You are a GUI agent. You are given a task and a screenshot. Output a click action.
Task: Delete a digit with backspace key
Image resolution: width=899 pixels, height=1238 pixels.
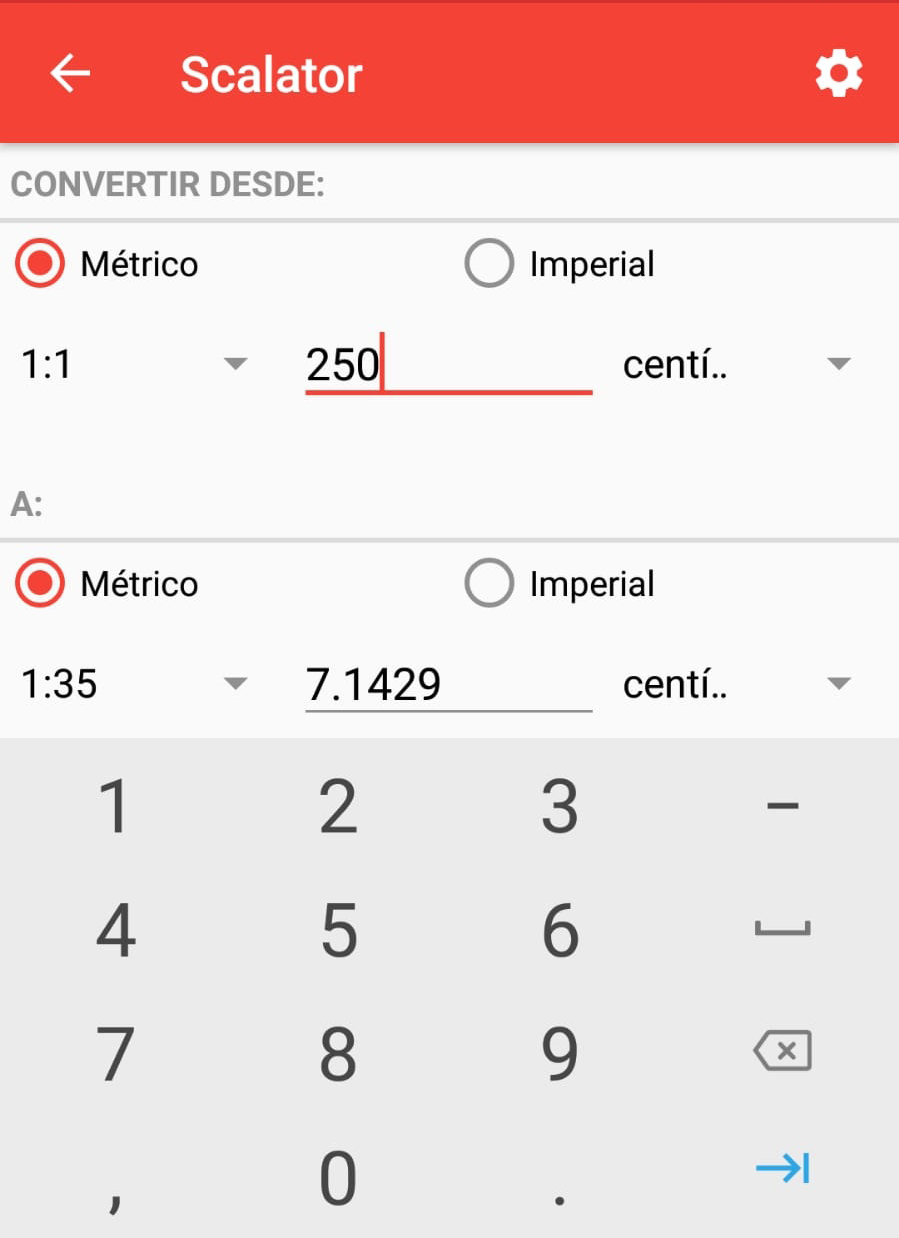pyautogui.click(x=782, y=1052)
